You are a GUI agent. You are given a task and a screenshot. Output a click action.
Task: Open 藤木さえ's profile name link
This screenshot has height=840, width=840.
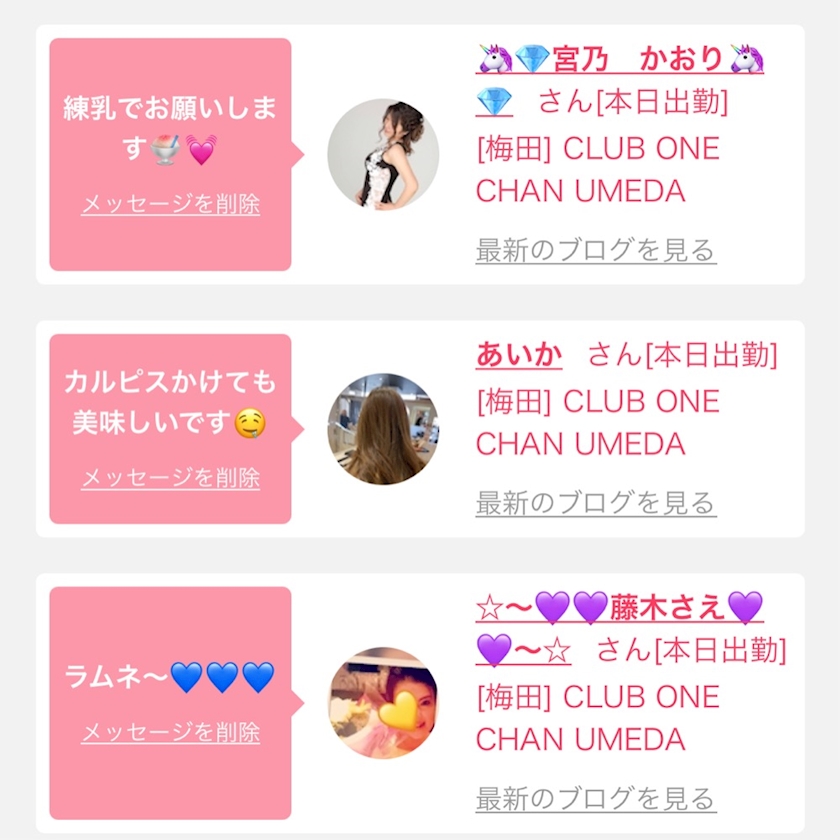coord(620,608)
